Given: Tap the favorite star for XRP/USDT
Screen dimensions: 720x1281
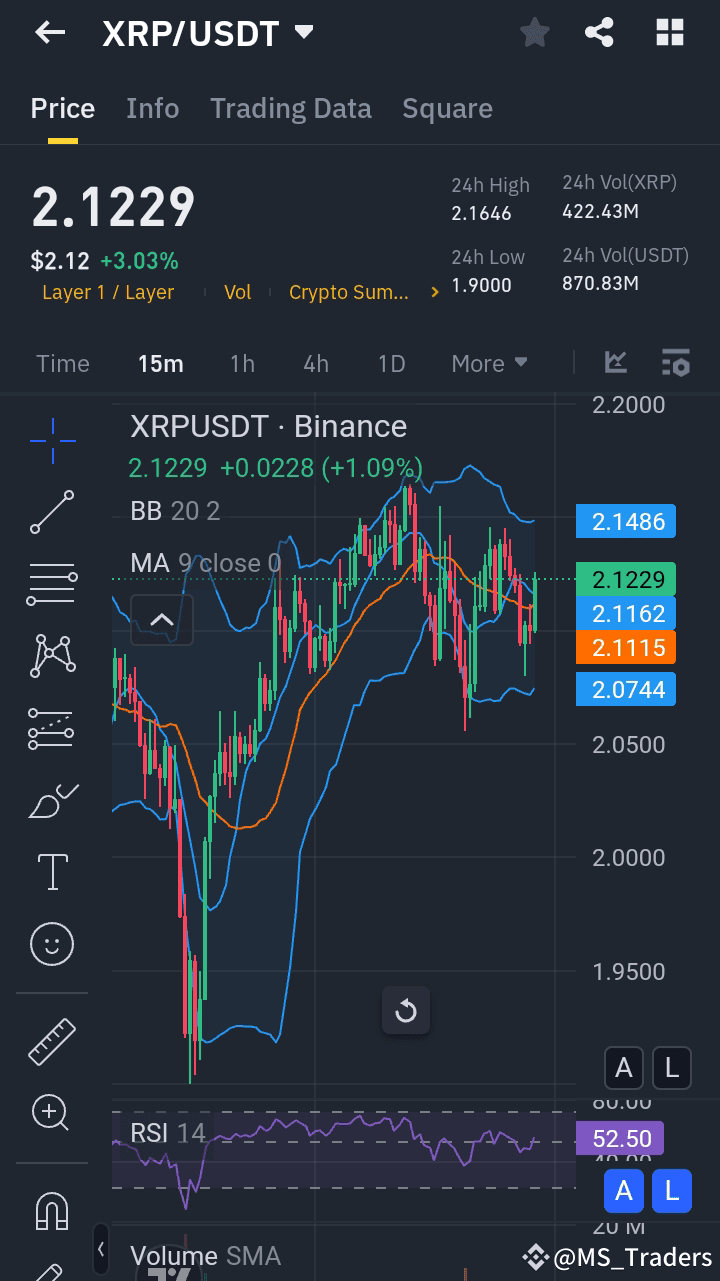Looking at the screenshot, I should coord(534,32).
